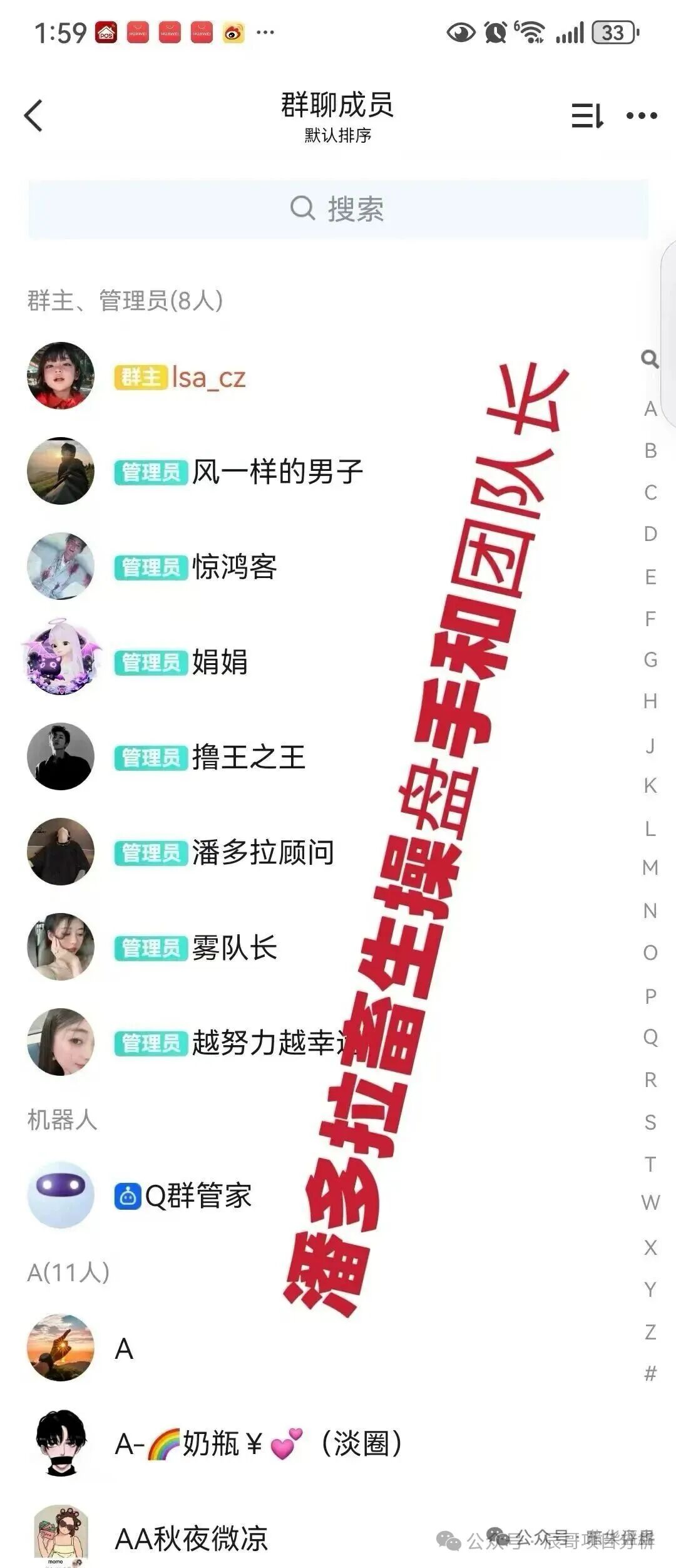676x1568 pixels.
Task: Open the three-dot overflow menu
Action: pyautogui.click(x=642, y=116)
